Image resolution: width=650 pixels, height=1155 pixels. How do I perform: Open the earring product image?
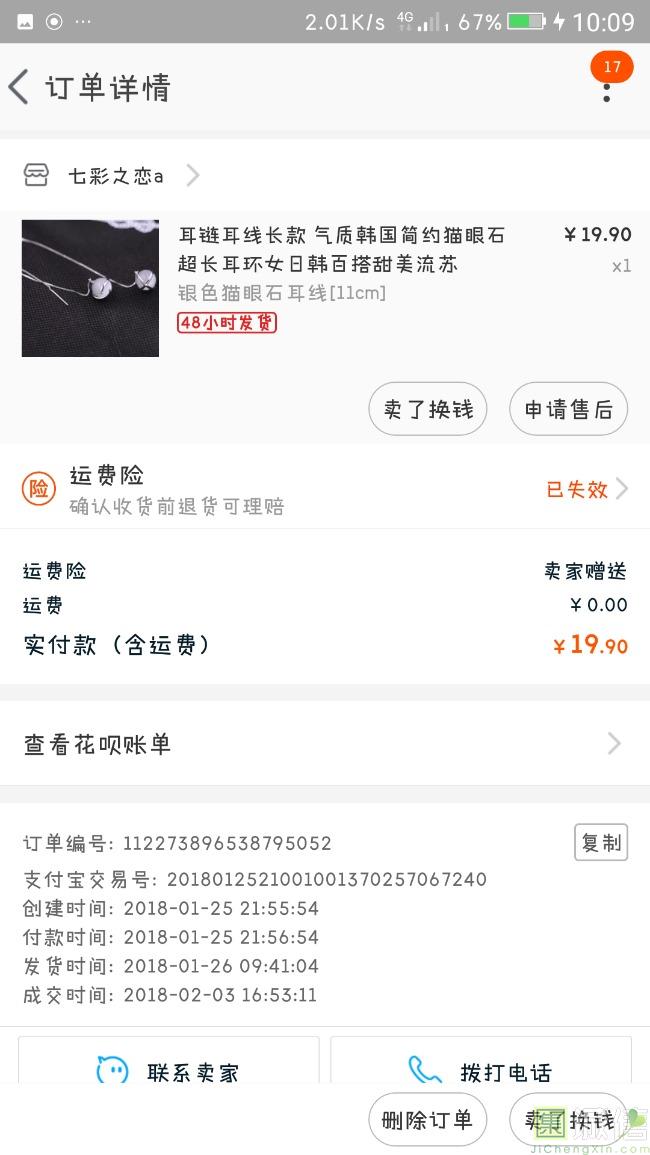point(90,288)
